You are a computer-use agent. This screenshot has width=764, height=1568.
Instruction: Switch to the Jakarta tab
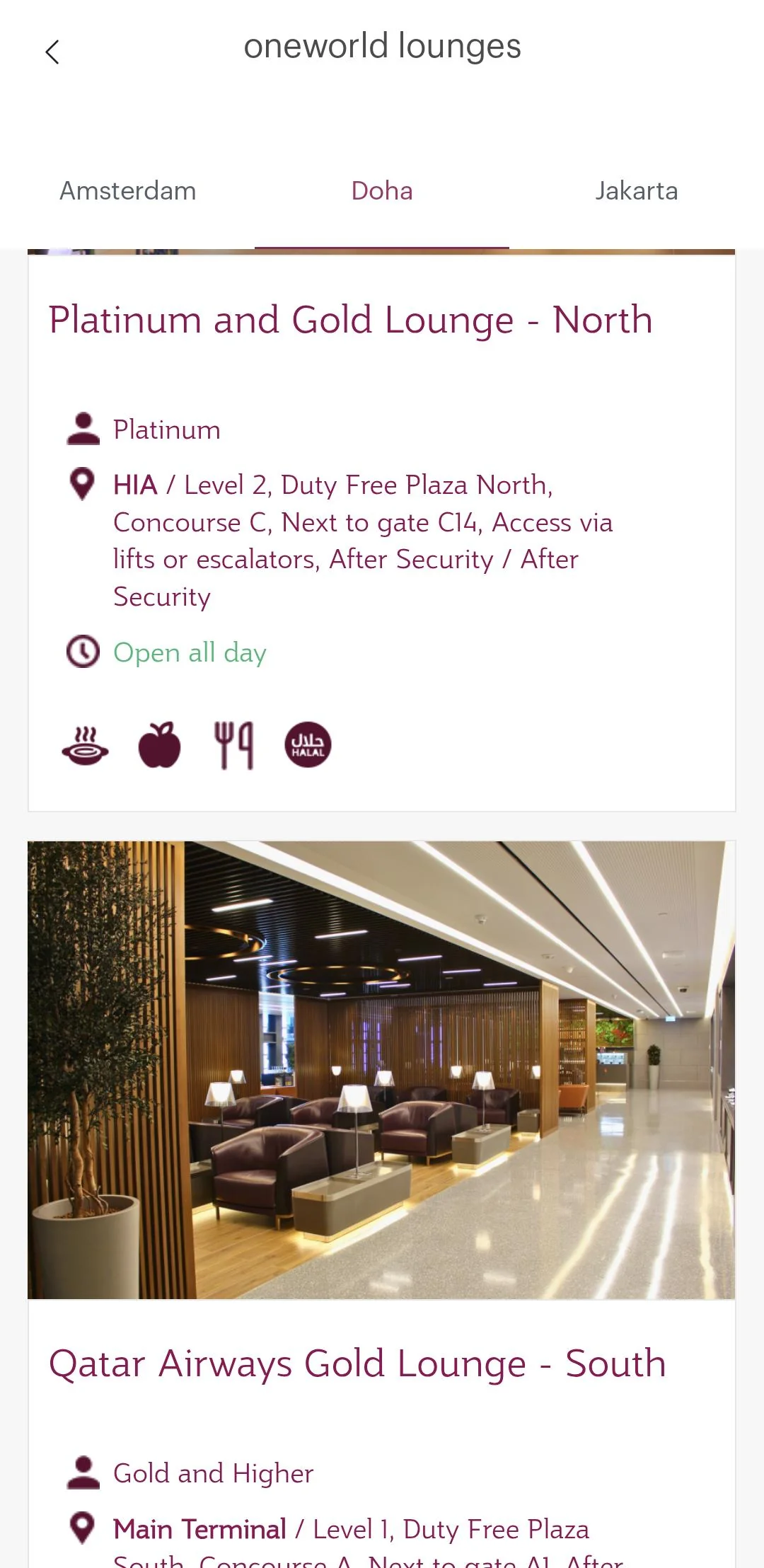(x=636, y=191)
